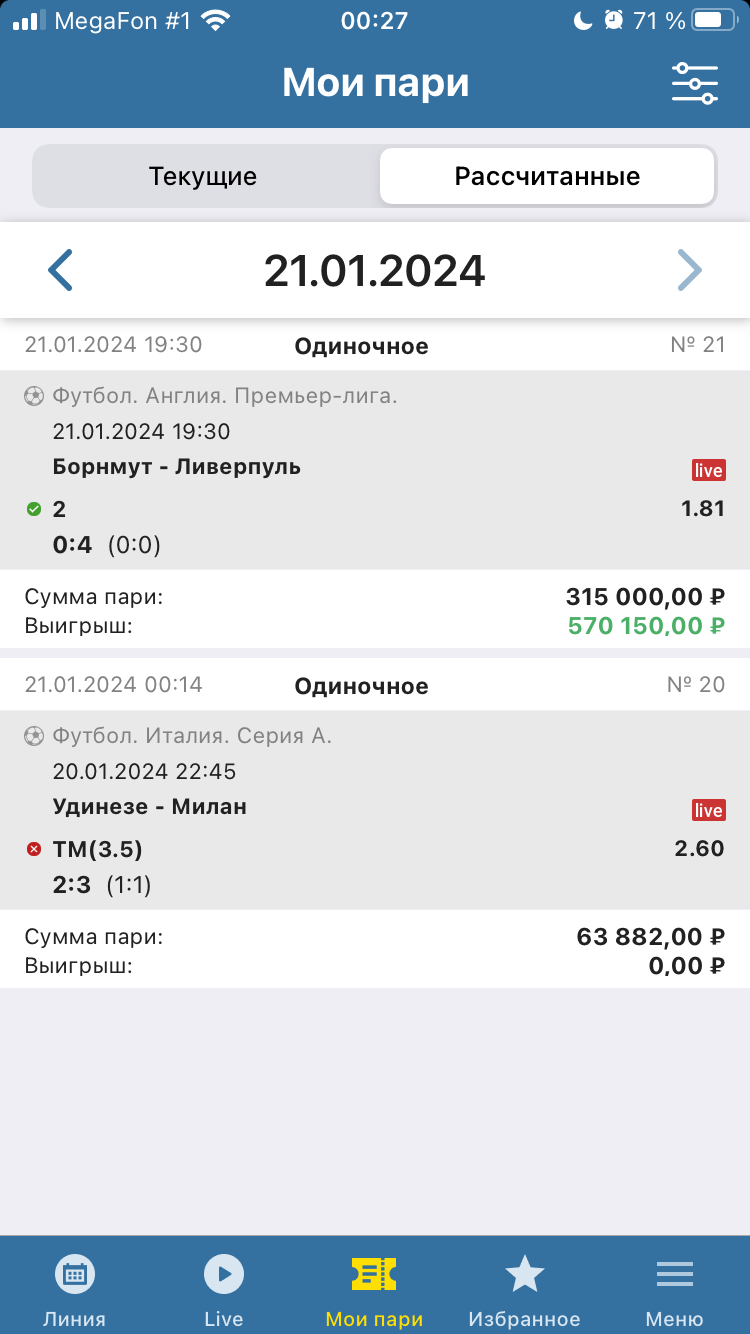Go to the next date

[x=689, y=270]
